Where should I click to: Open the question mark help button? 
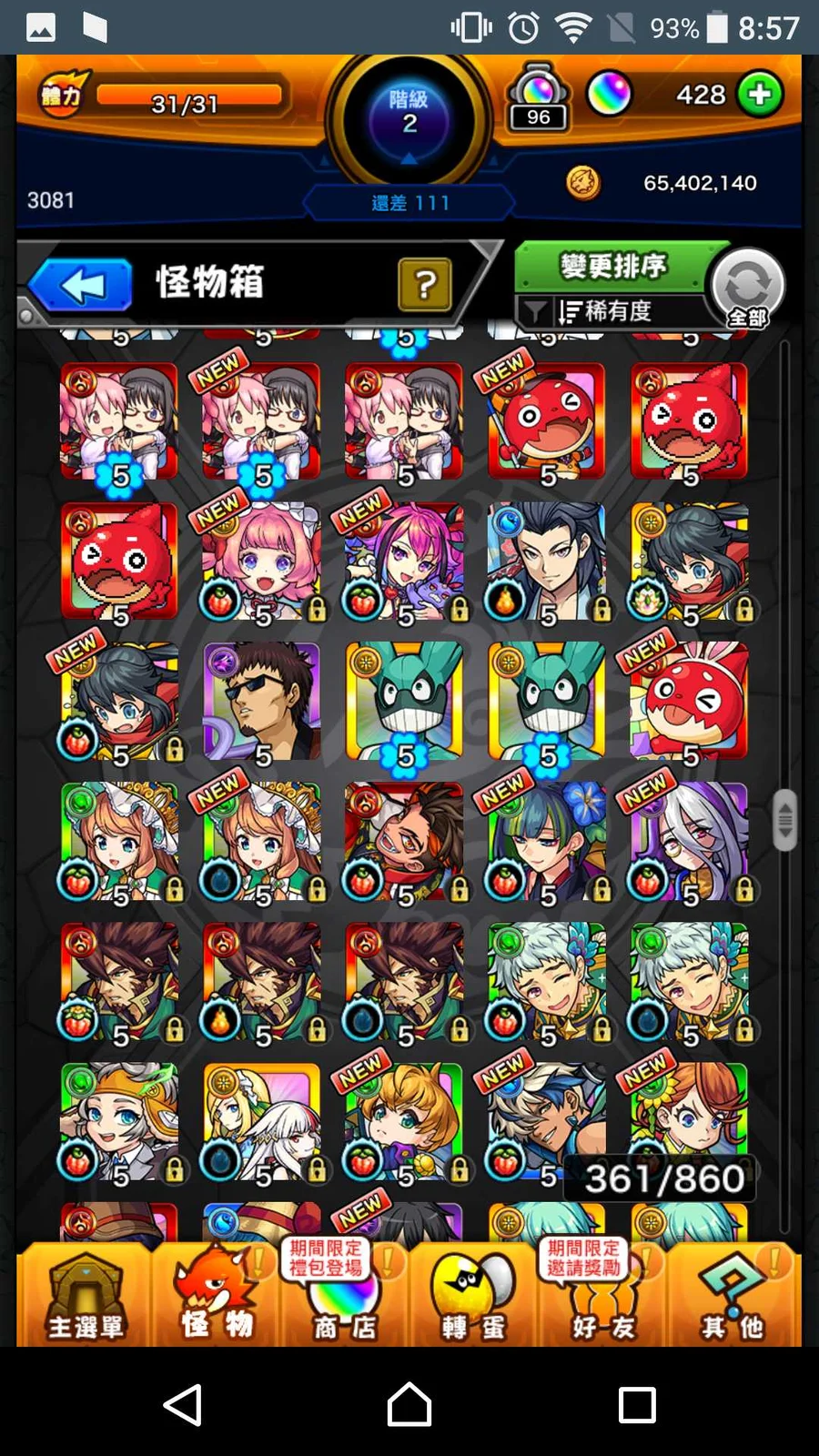tap(424, 285)
